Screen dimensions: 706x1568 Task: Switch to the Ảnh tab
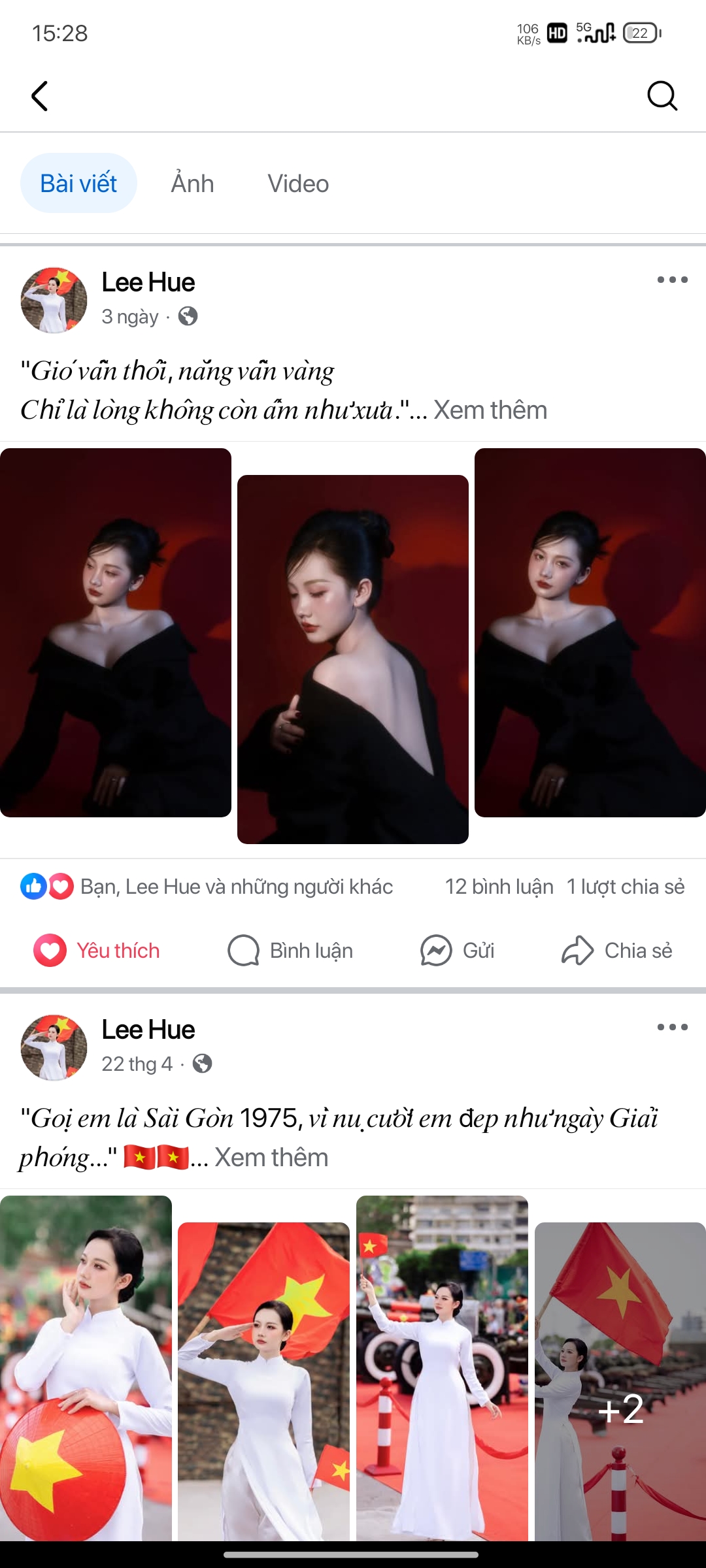[192, 184]
